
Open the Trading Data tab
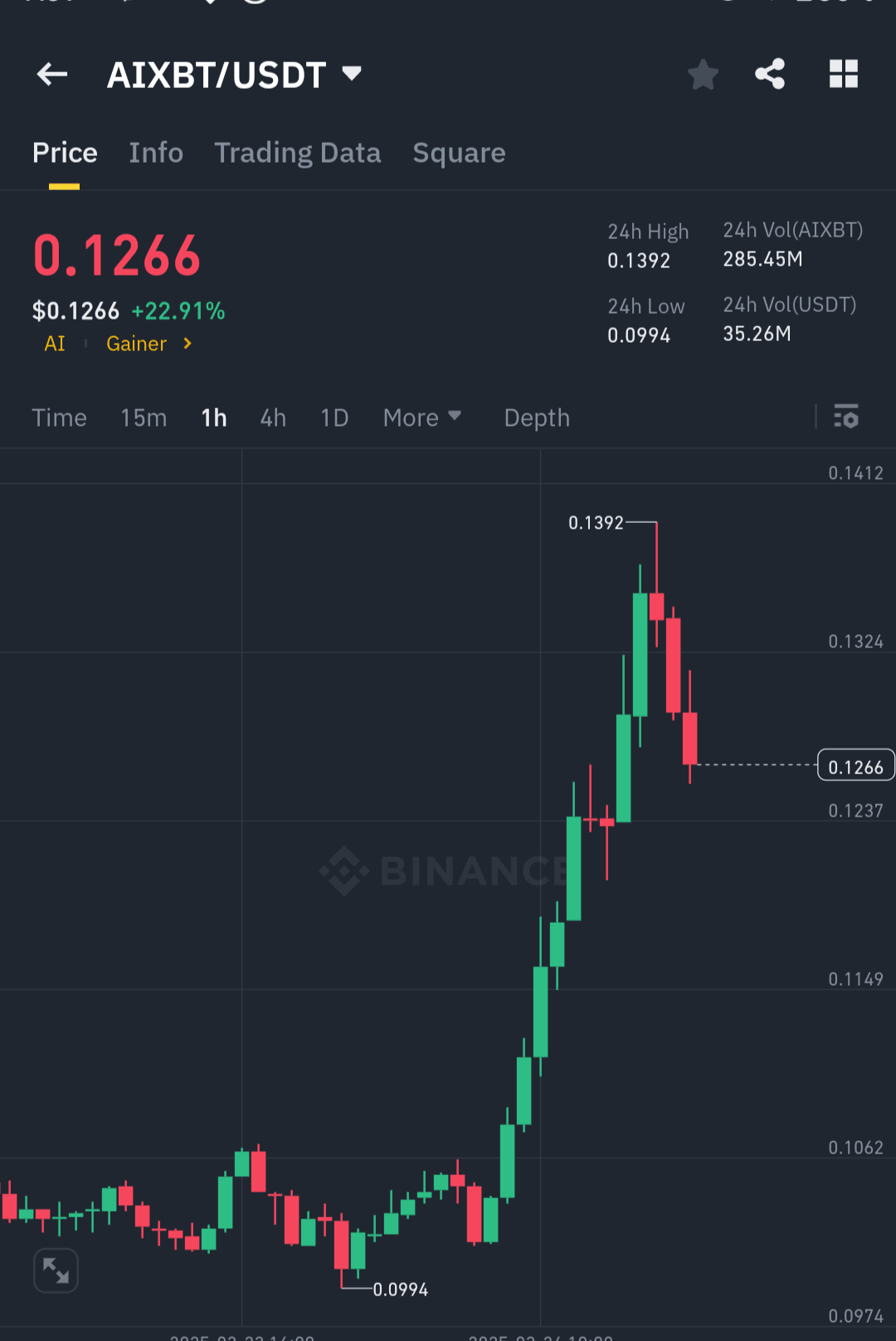point(297,153)
